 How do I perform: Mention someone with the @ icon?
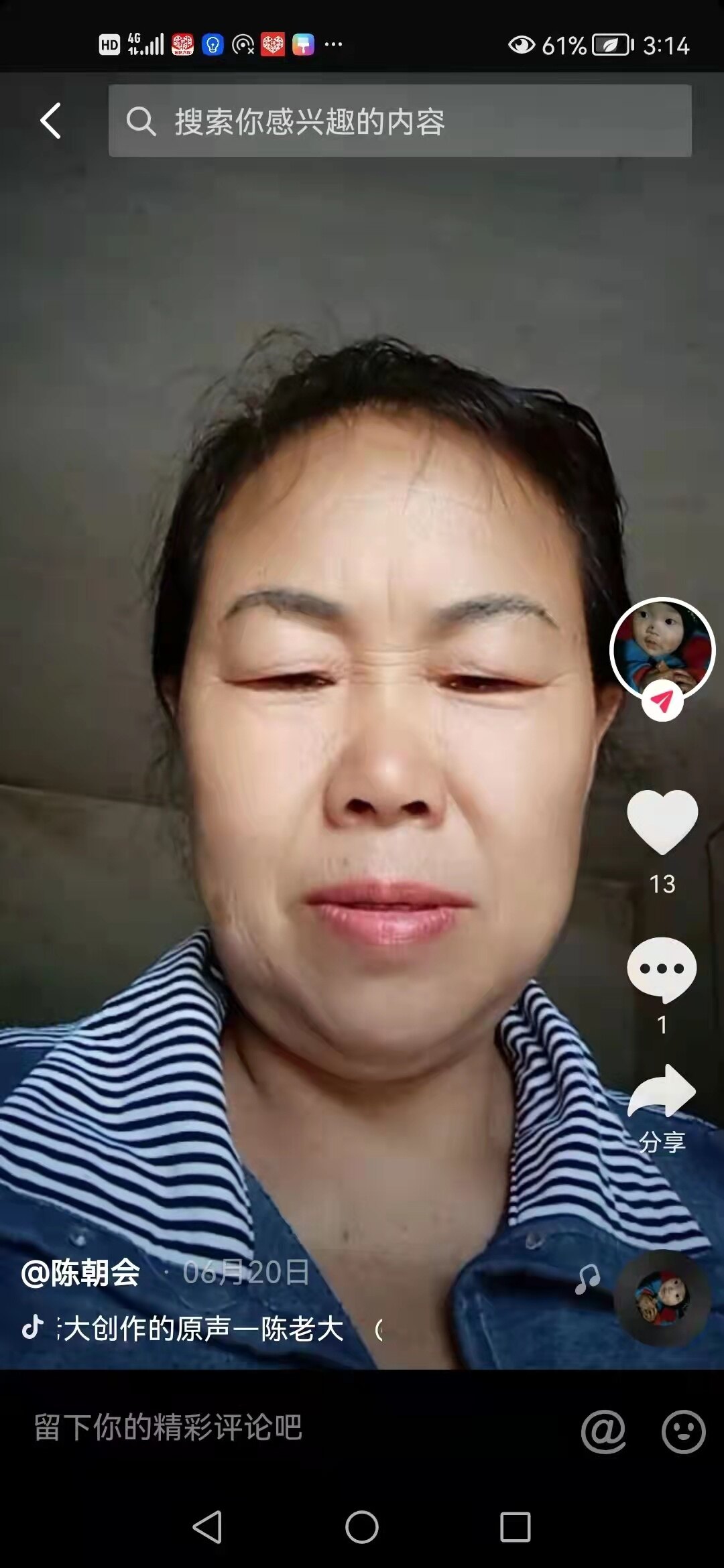pos(603,1431)
